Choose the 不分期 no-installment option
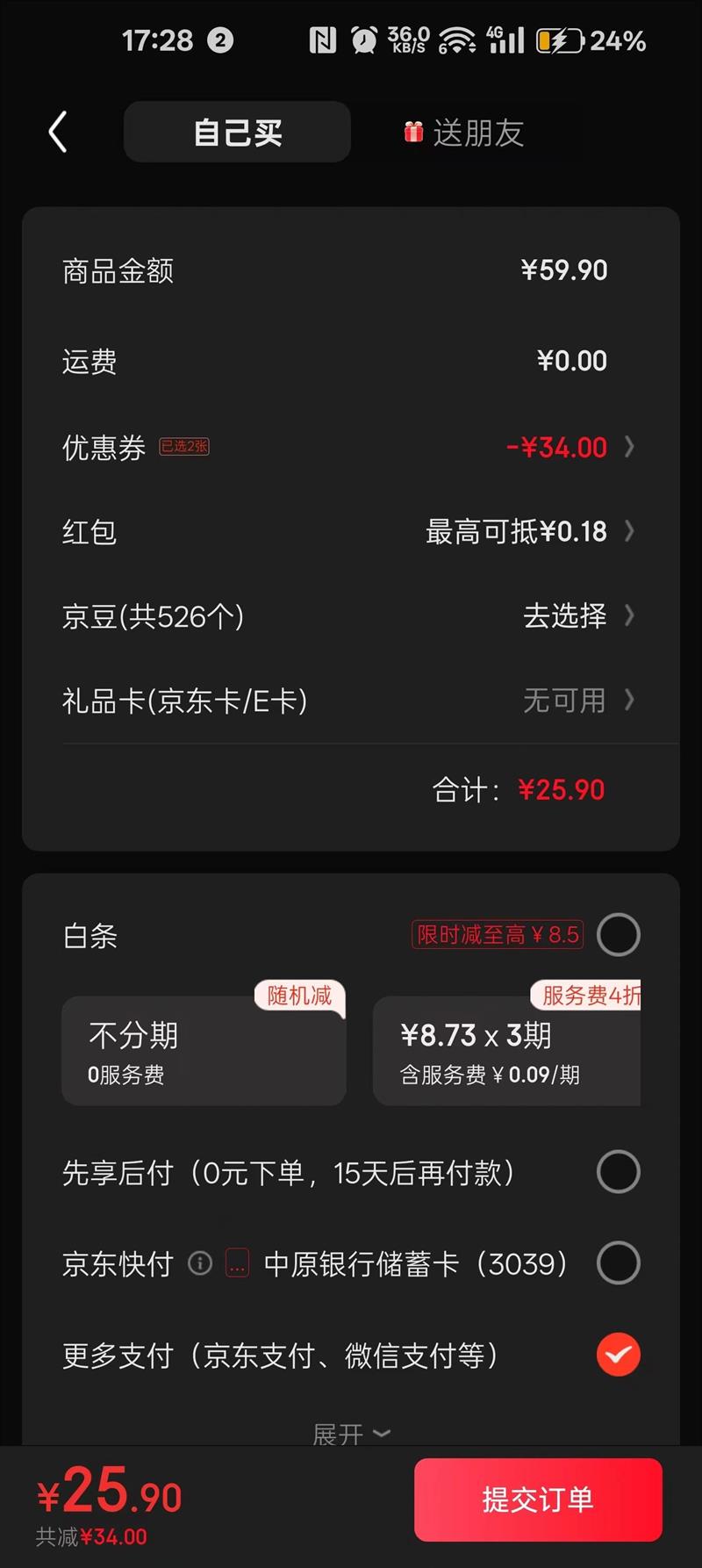 pyautogui.click(x=204, y=1051)
